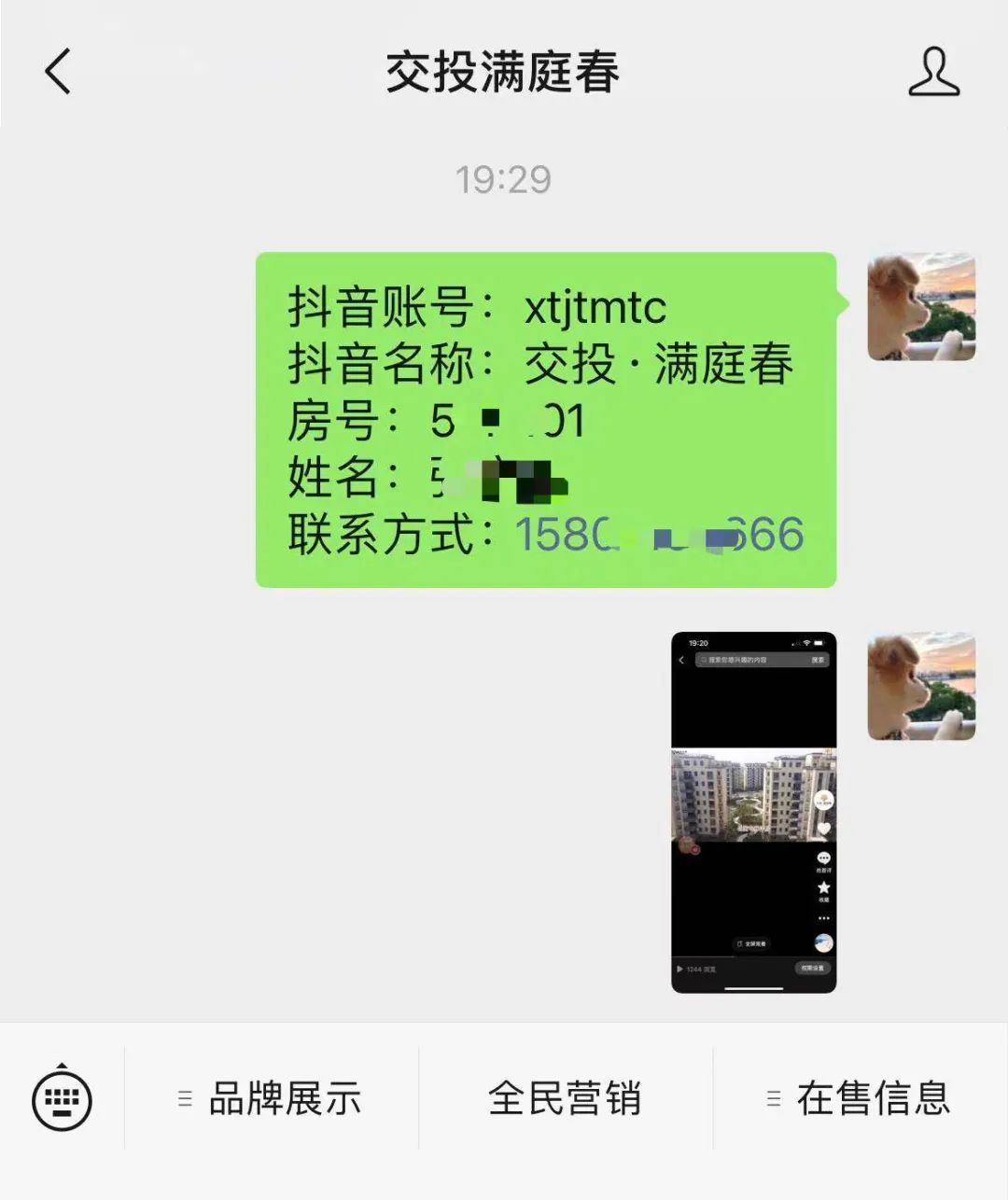
Task: Expand the 在售信息 menu
Action: coord(861,1099)
